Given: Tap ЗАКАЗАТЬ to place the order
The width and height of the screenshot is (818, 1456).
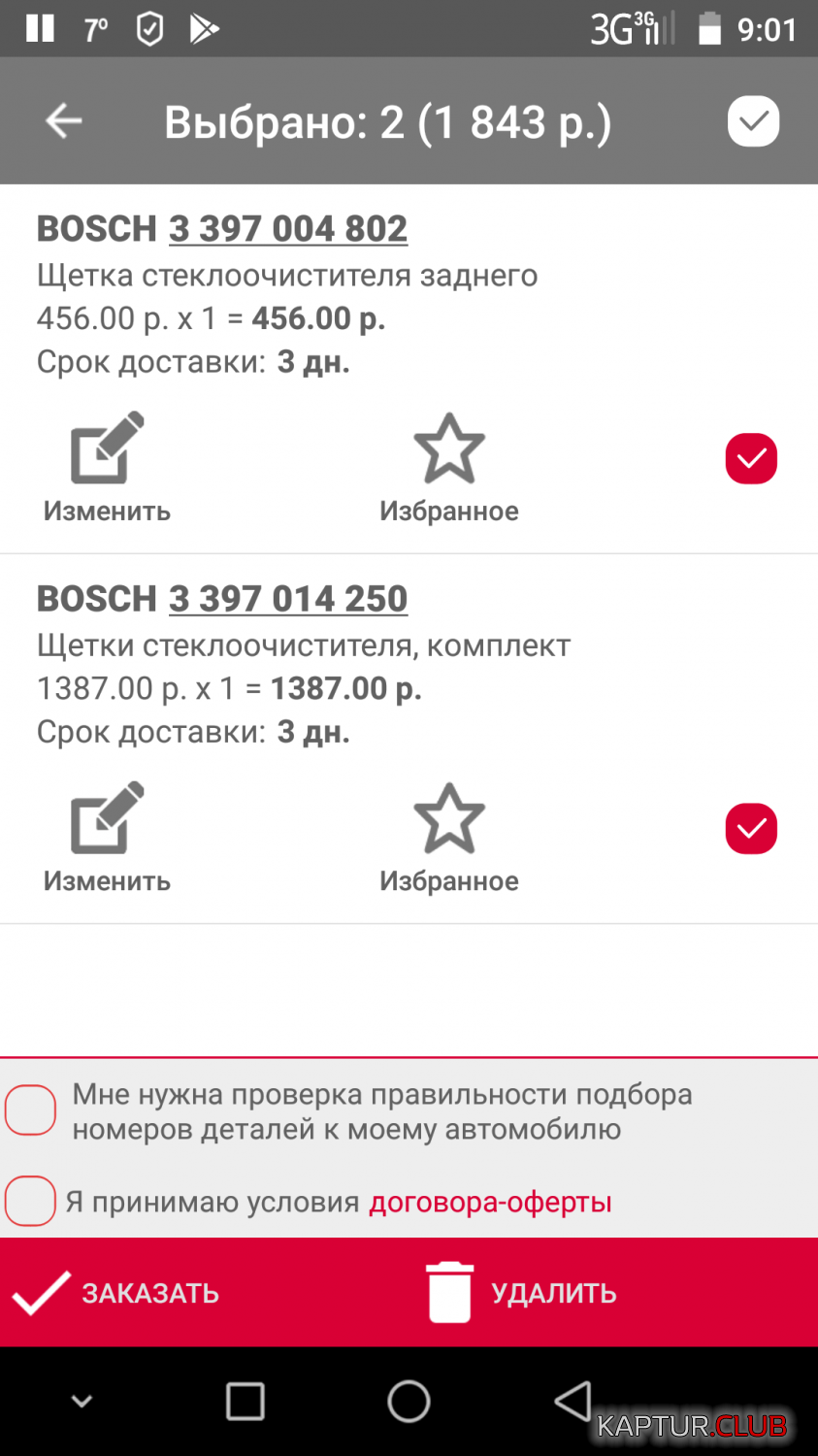Looking at the screenshot, I should (x=116, y=1293).
